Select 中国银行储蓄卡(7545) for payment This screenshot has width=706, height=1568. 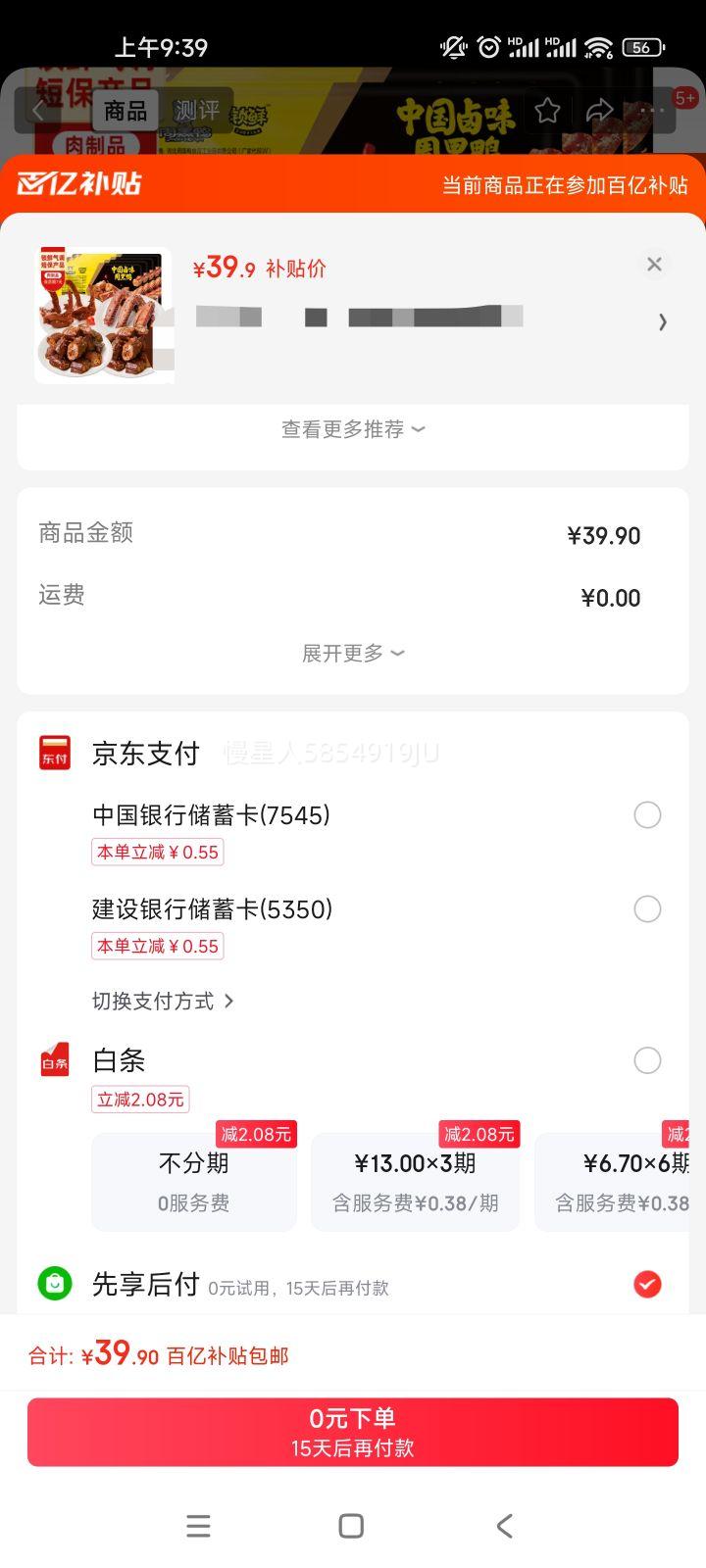[x=646, y=815]
